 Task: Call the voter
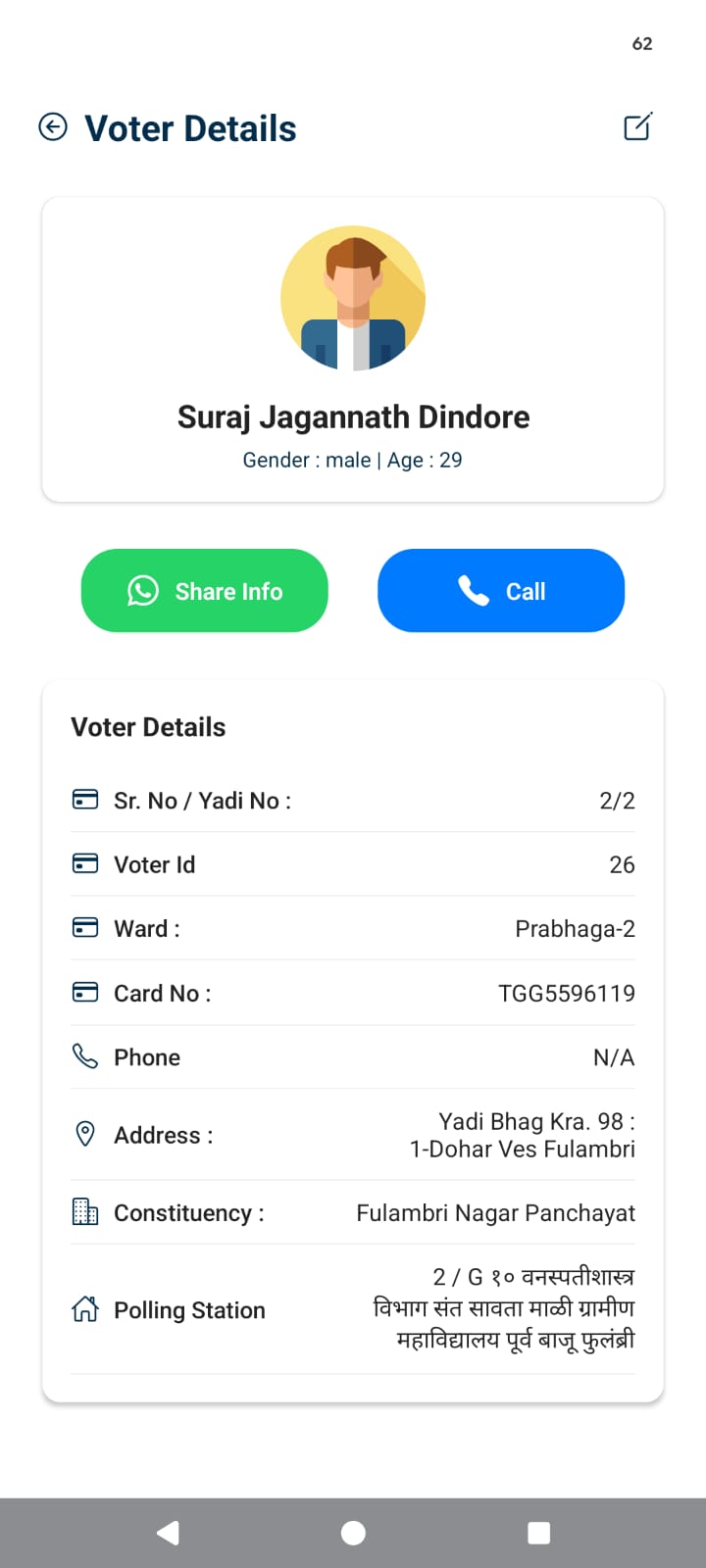click(501, 591)
